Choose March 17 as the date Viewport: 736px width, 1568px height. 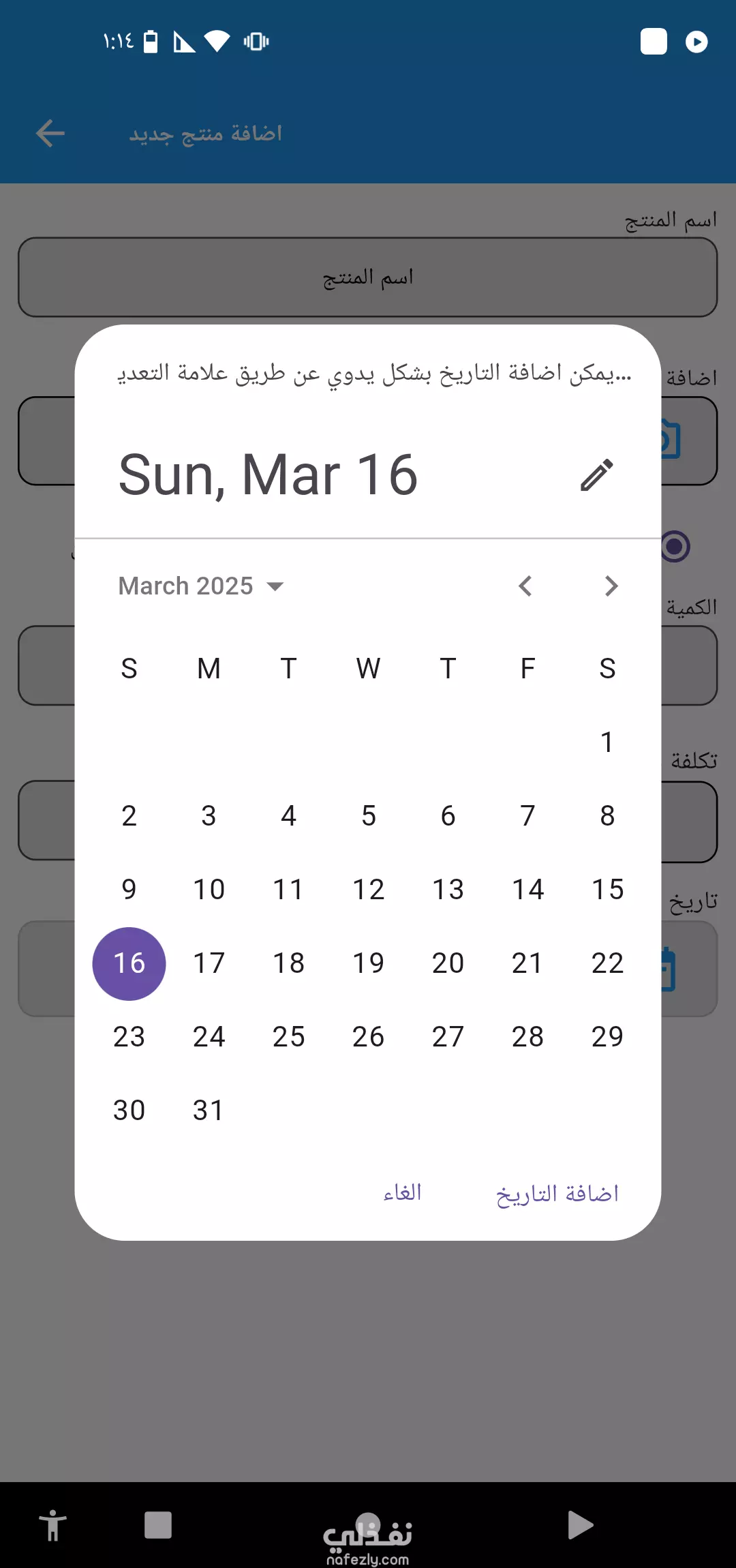[209, 963]
